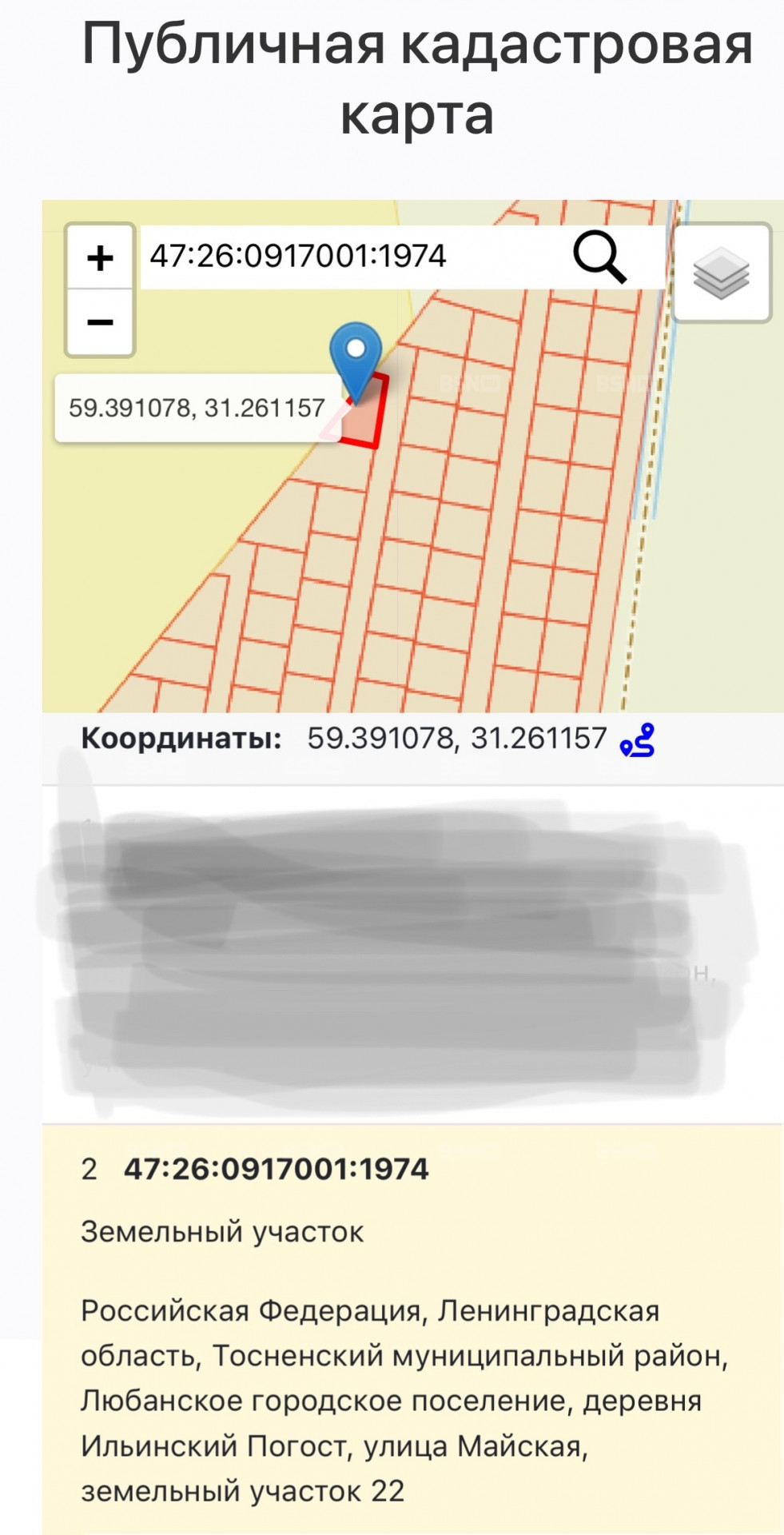Image resolution: width=784 pixels, height=1535 pixels.
Task: Open the route icon beside coordinates
Action: tap(638, 740)
